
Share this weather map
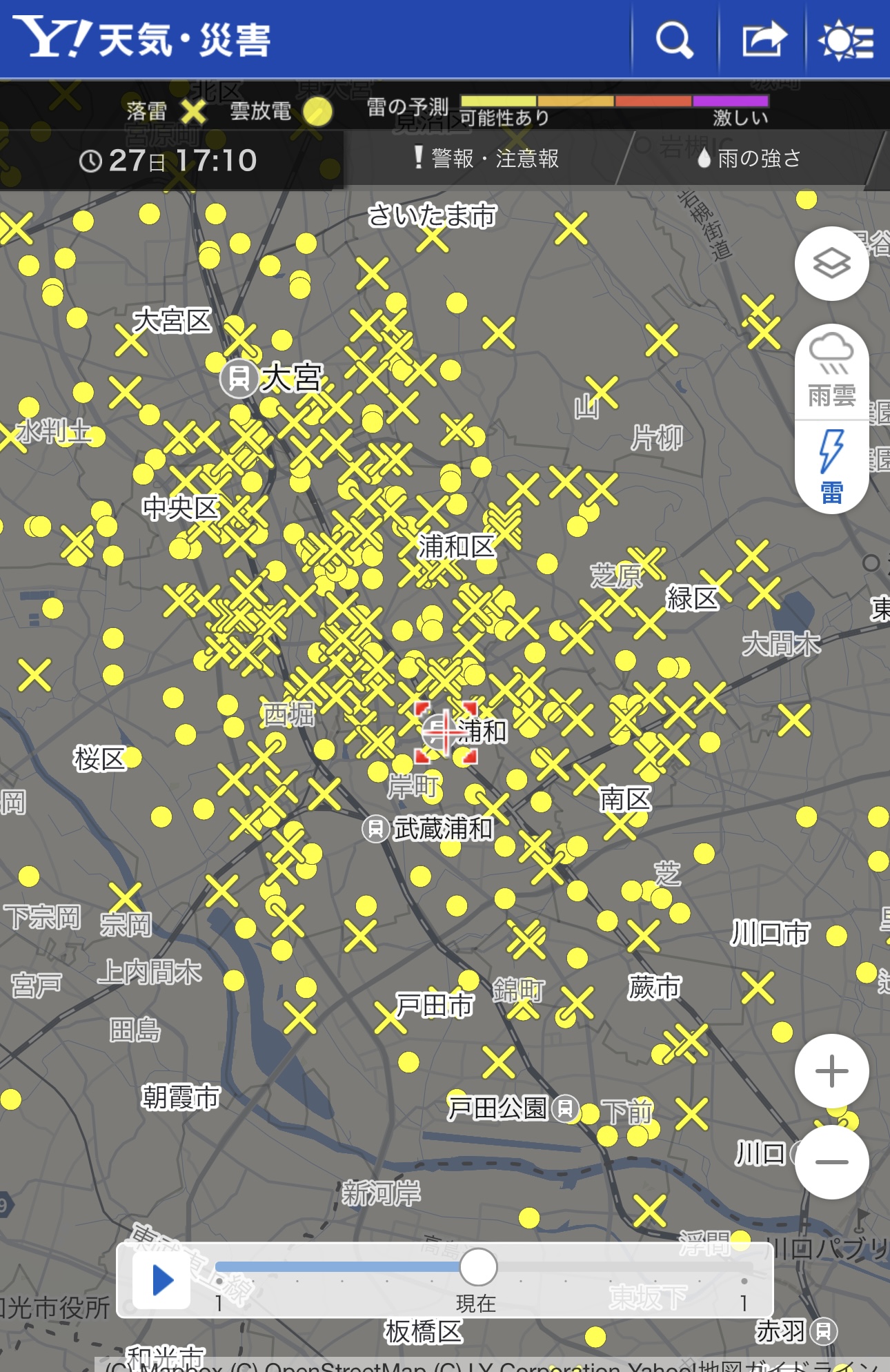pyautogui.click(x=763, y=40)
